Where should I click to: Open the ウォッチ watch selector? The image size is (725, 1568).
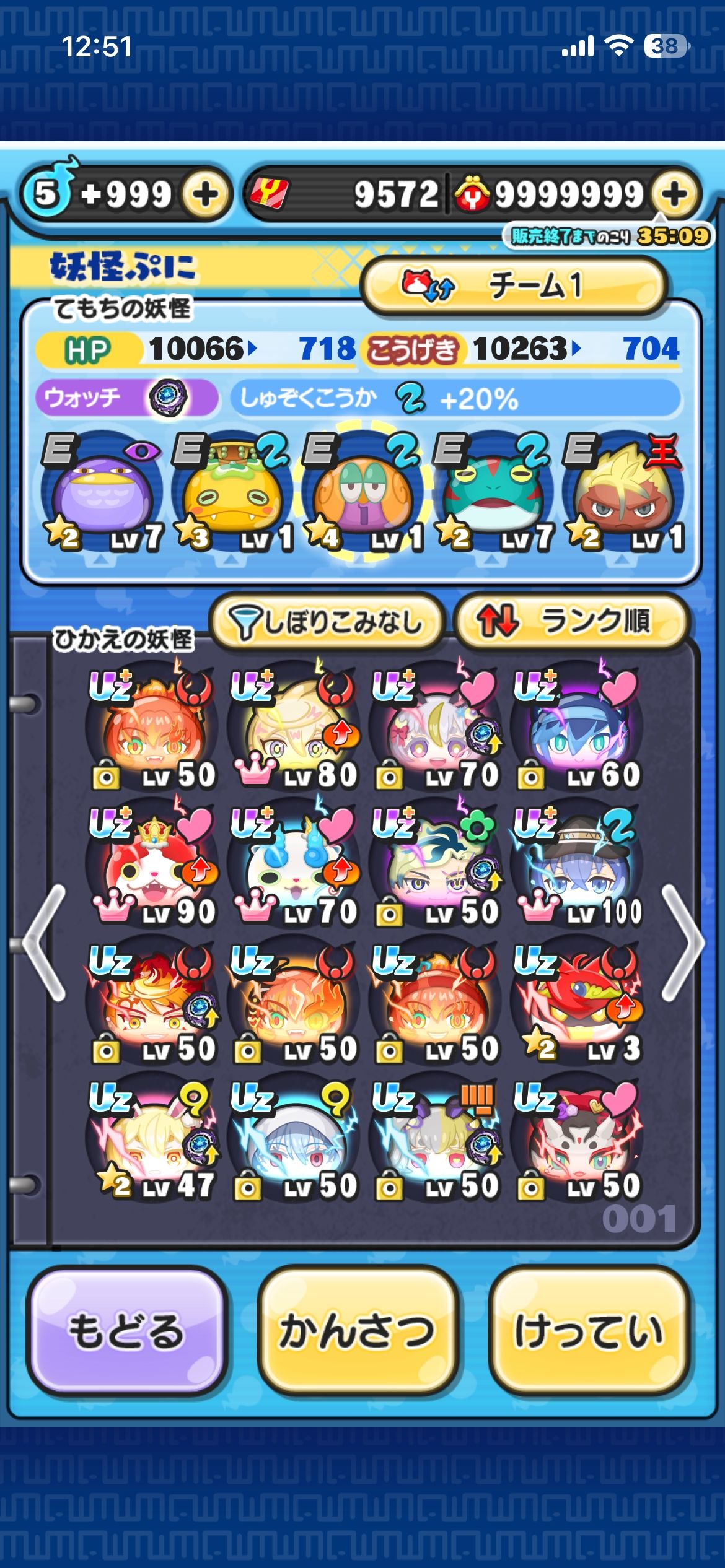(127, 398)
